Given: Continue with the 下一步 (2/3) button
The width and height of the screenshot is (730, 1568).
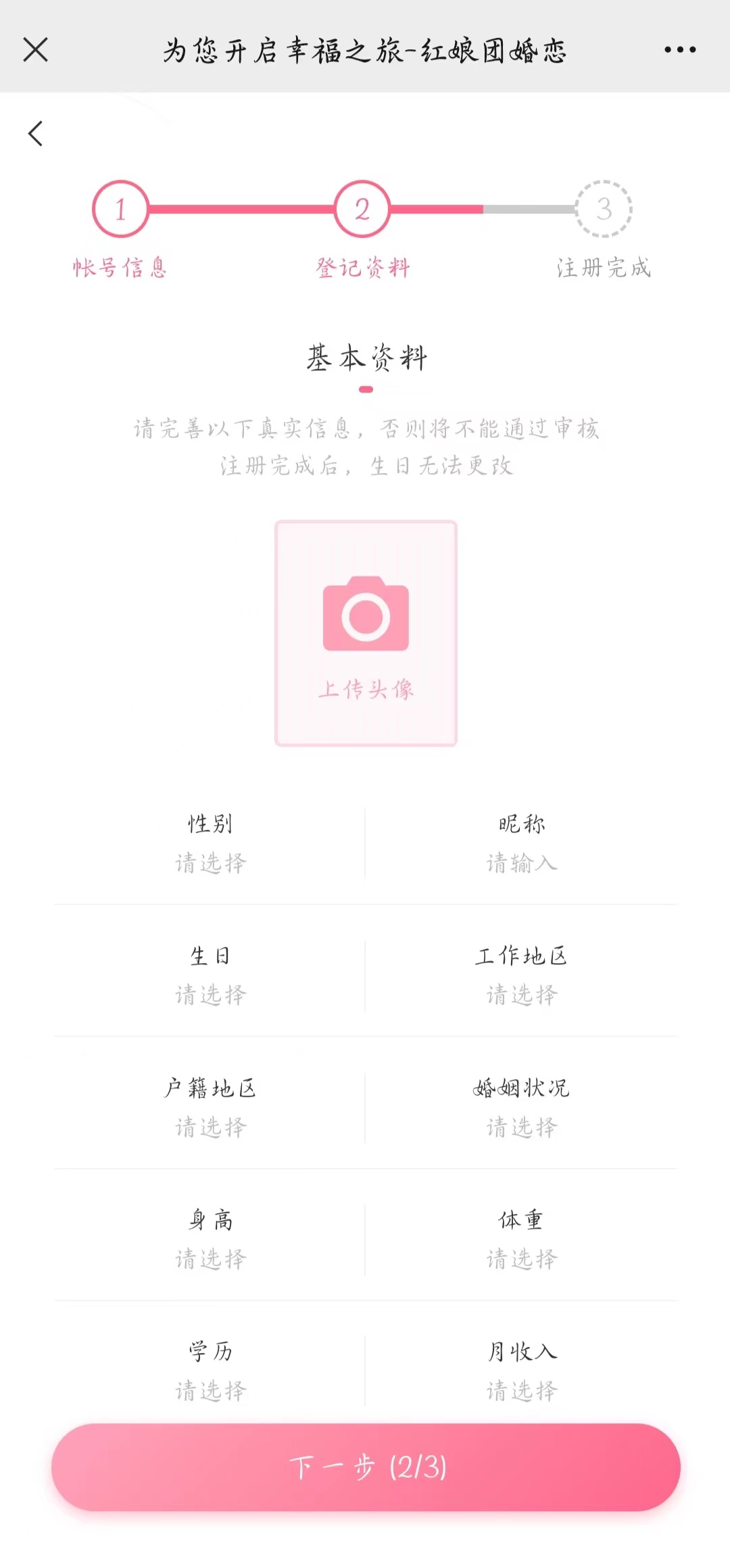Looking at the screenshot, I should point(366,1467).
